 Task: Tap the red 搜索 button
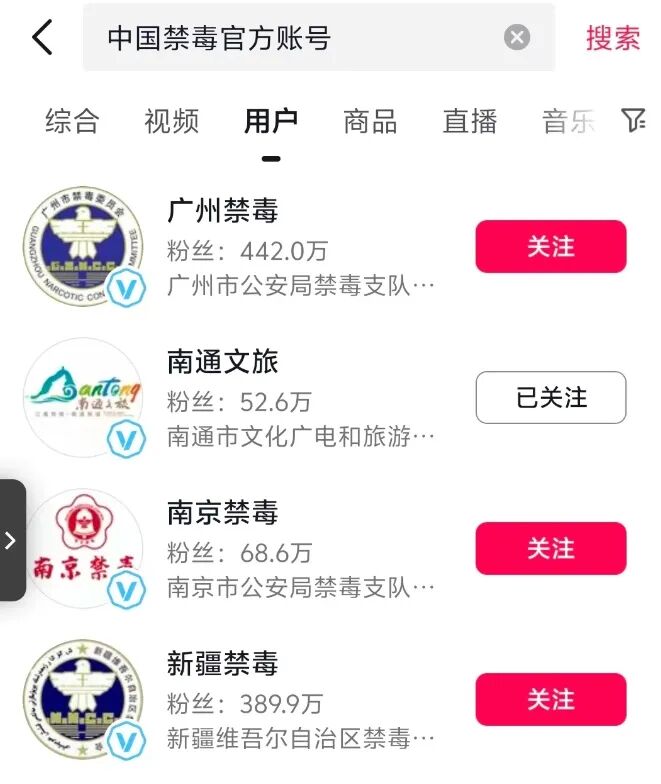[x=612, y=38]
